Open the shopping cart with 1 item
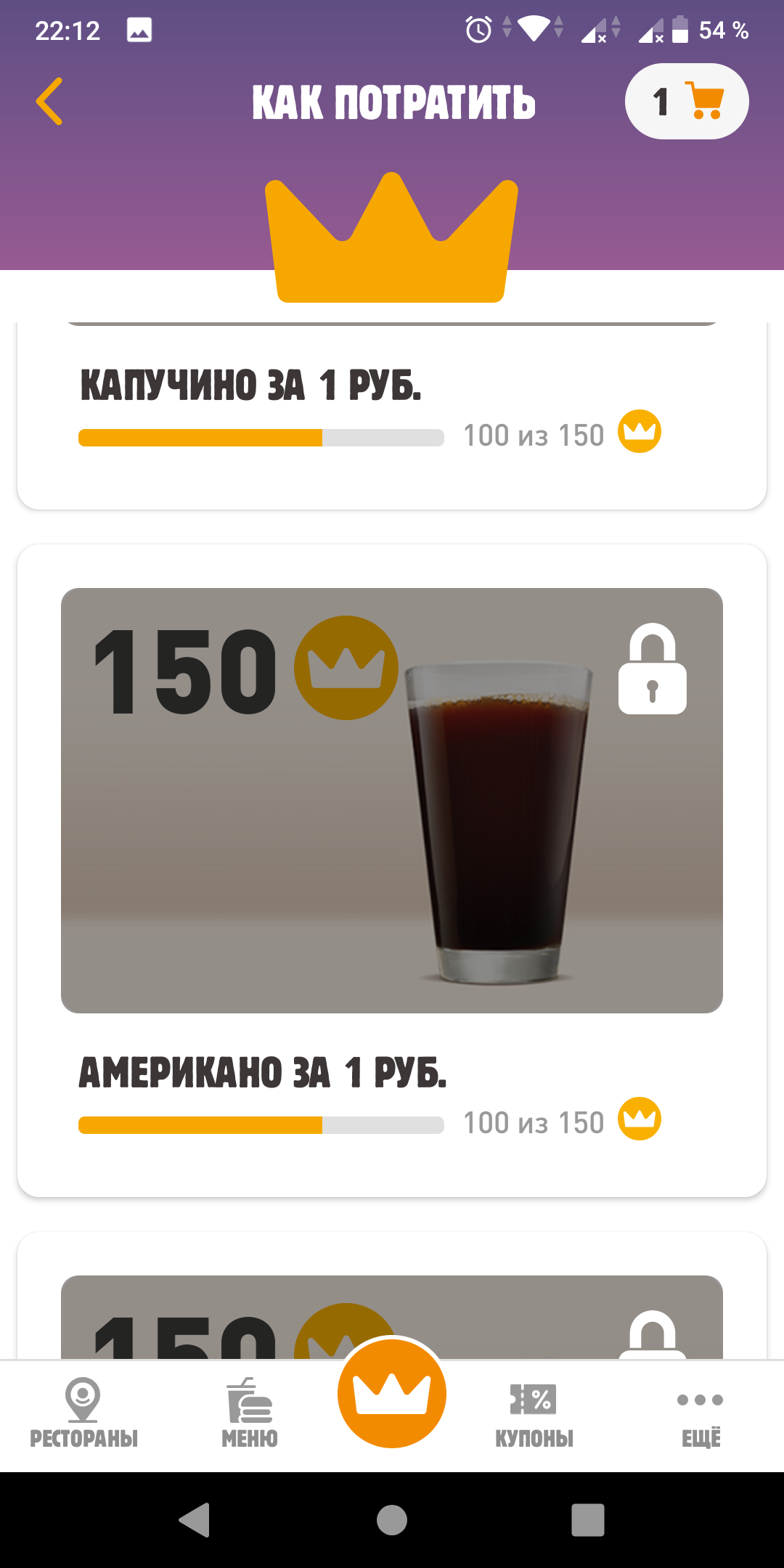The image size is (784, 1568). 687,102
